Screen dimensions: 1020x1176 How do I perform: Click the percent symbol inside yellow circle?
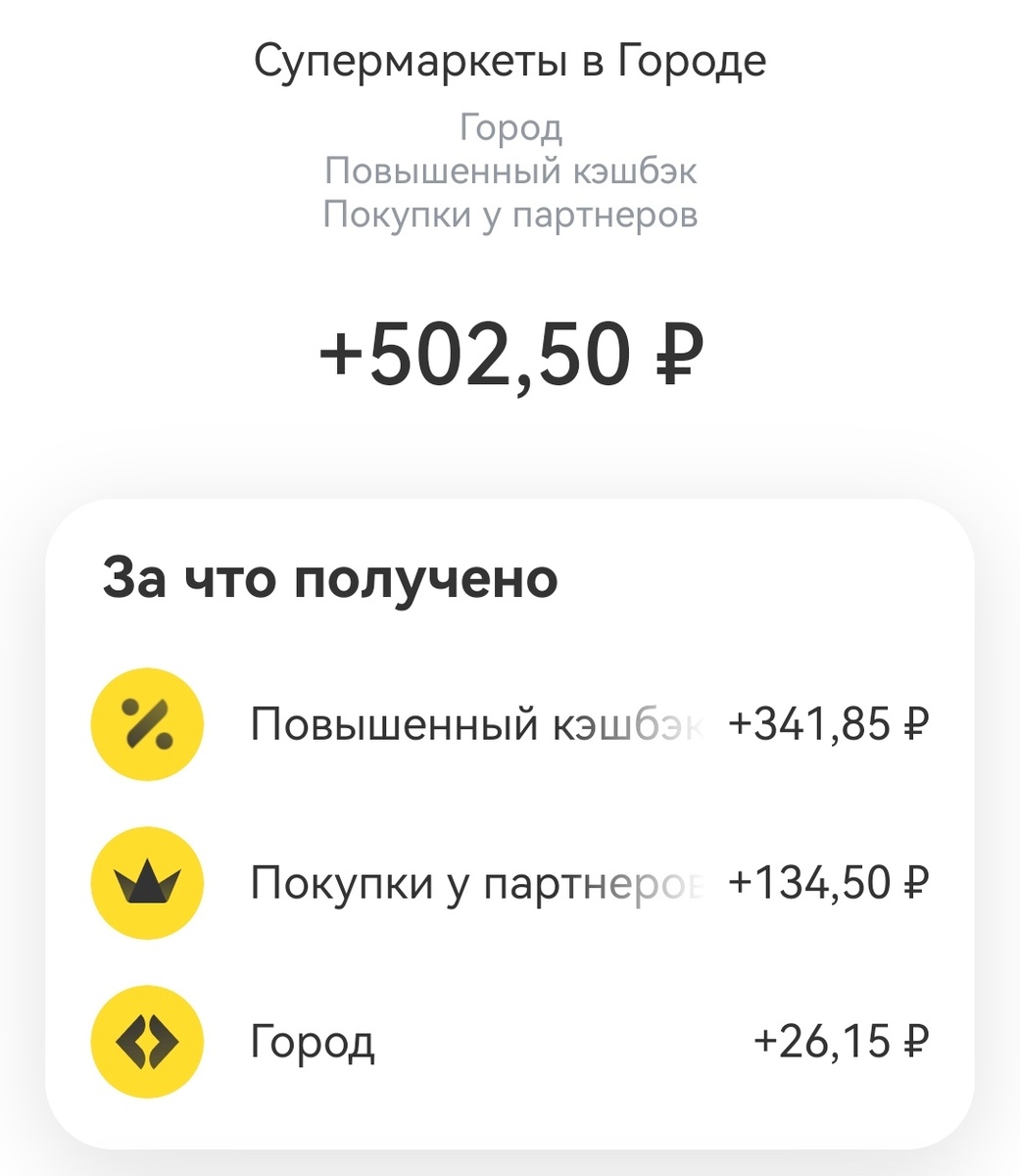(x=146, y=723)
